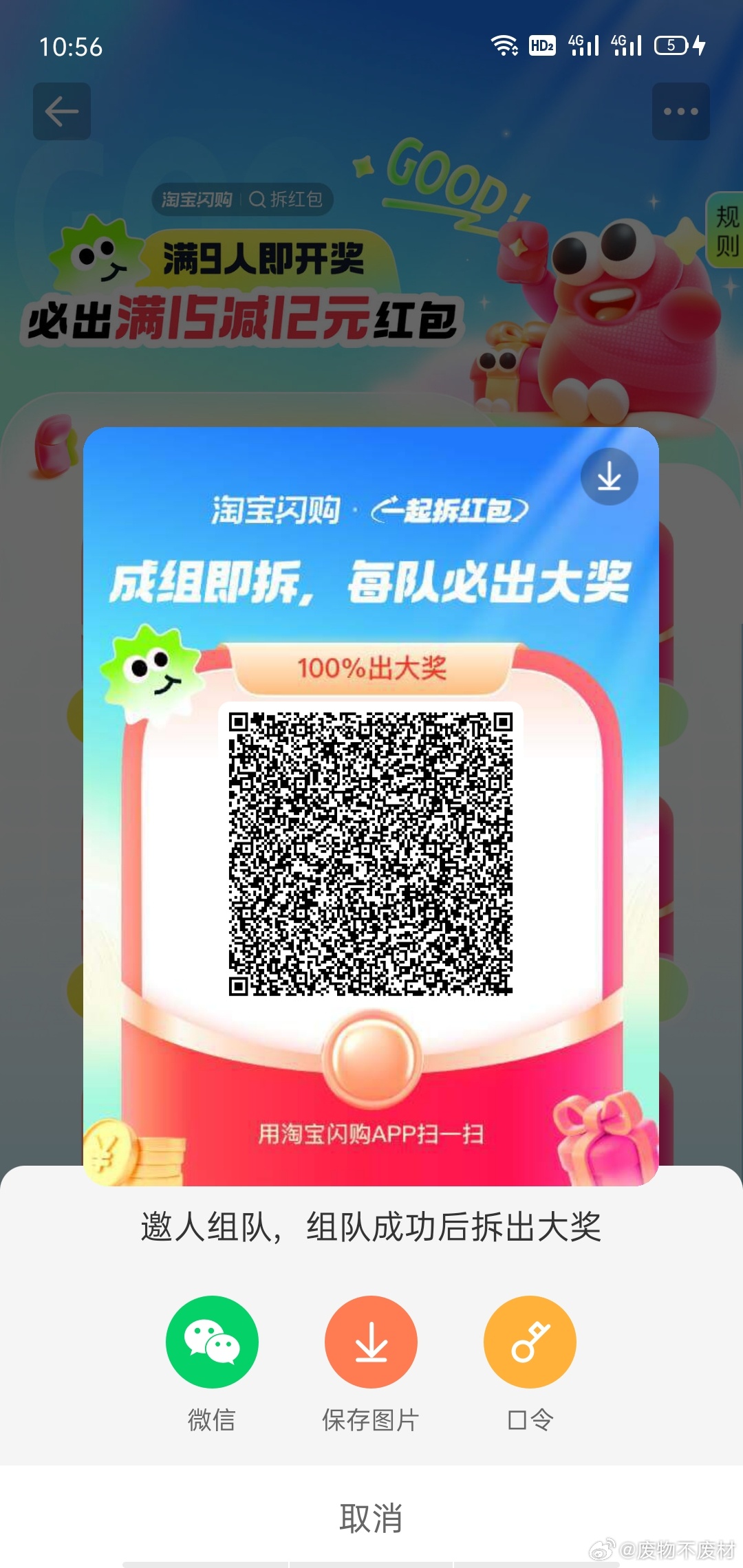Copy the invite 口令
Viewport: 743px width, 1568px height.
[530, 1342]
